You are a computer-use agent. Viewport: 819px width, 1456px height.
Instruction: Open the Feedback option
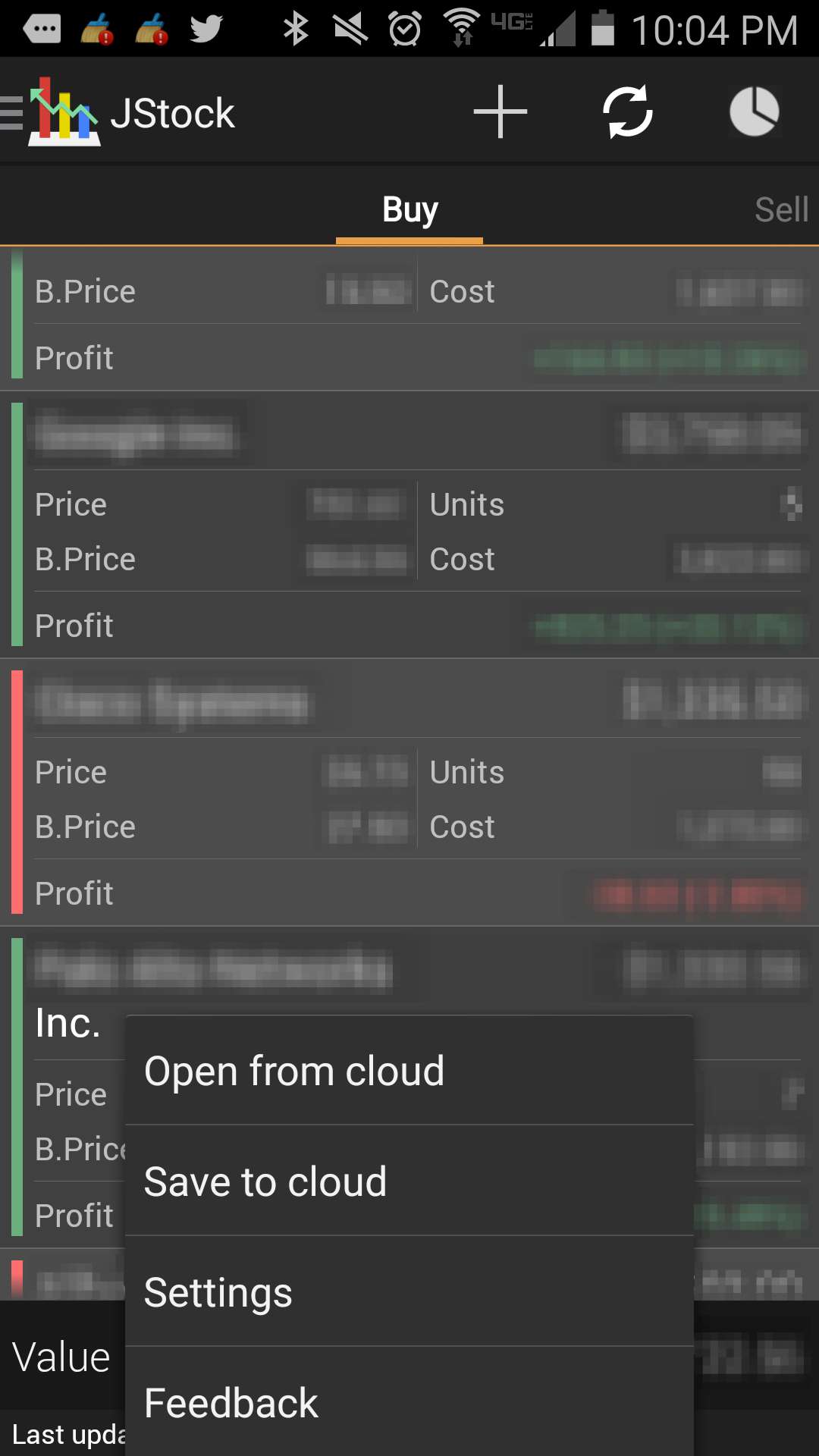click(409, 1401)
